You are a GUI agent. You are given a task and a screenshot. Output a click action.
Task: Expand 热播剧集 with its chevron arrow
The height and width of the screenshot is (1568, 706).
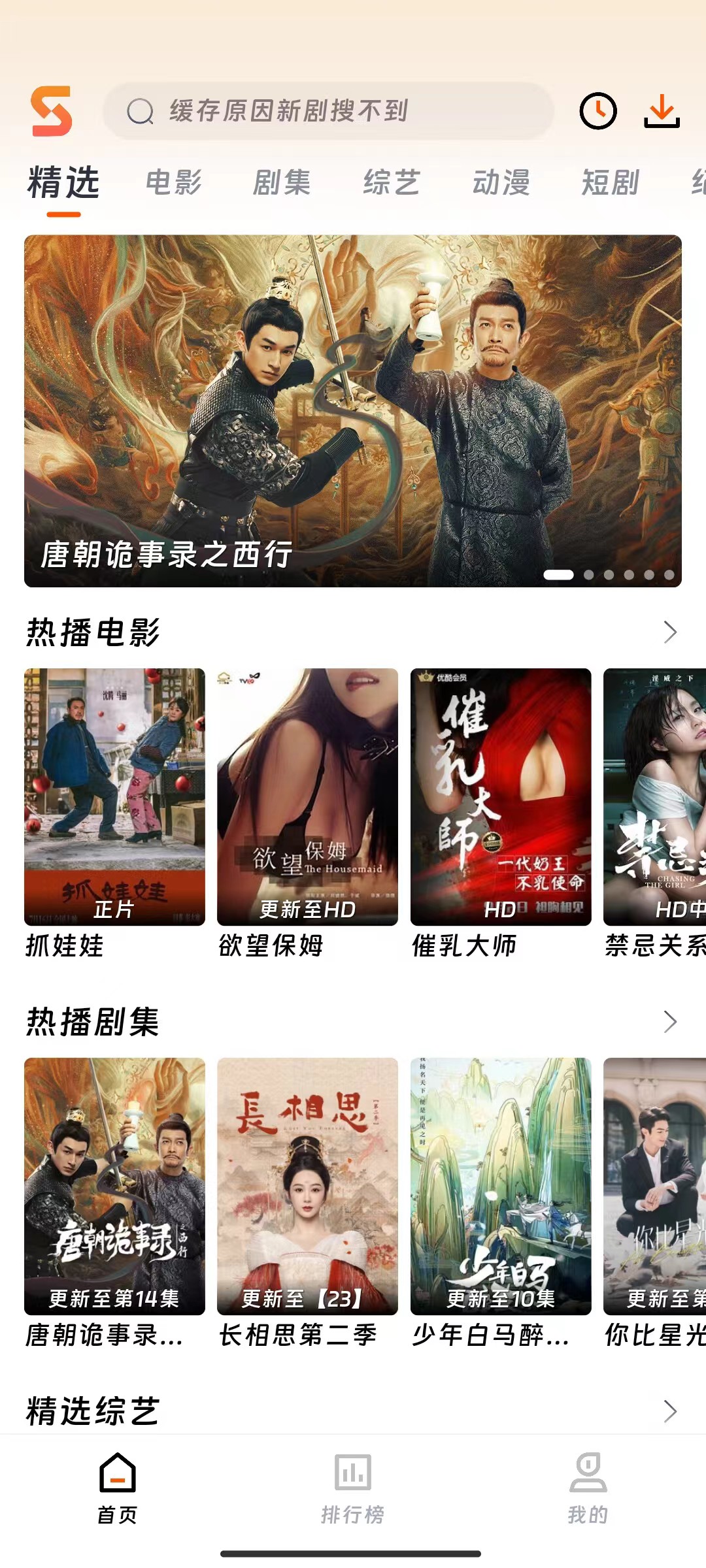point(670,1021)
